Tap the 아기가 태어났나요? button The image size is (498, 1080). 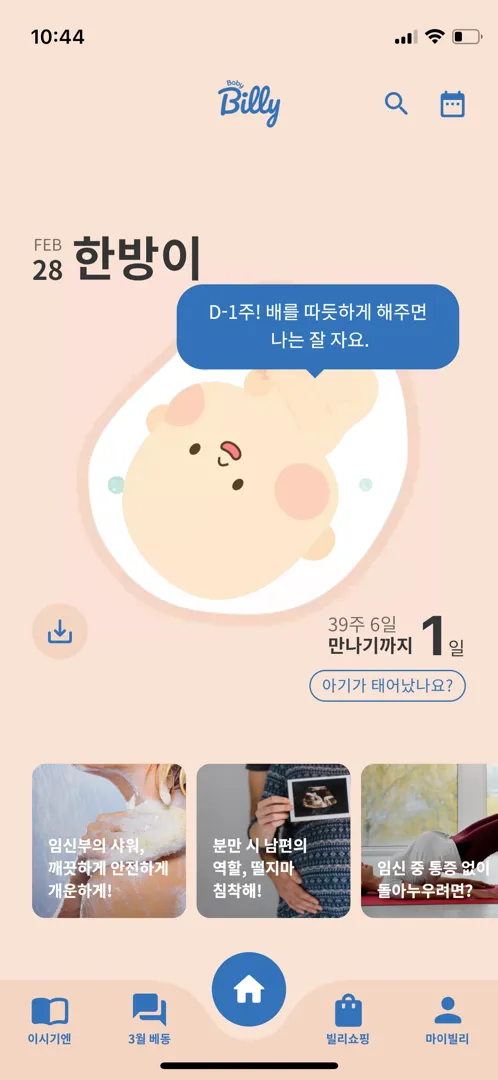click(x=388, y=686)
